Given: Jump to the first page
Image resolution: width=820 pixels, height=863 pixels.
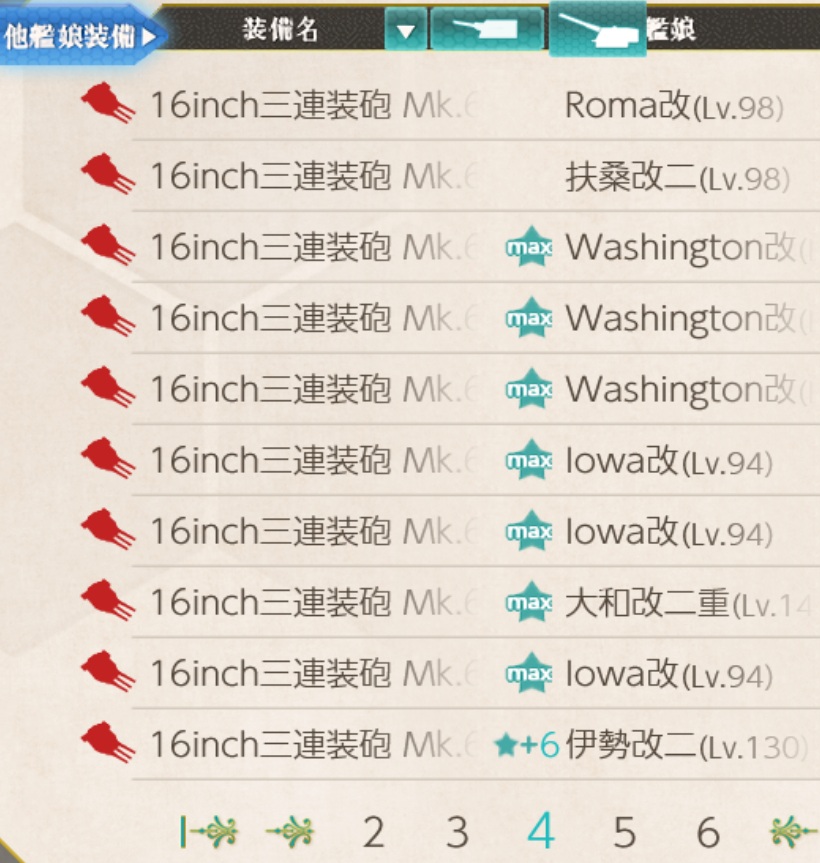Looking at the screenshot, I should pyautogui.click(x=209, y=832).
